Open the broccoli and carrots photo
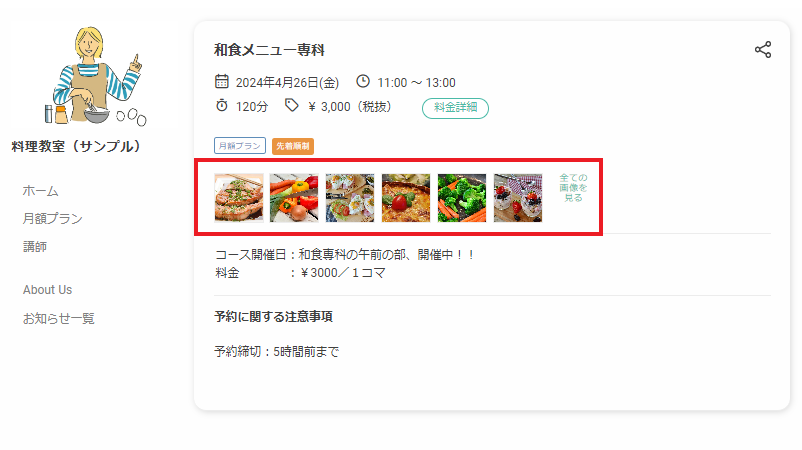Screen dimensions: 802x450 (462, 197)
